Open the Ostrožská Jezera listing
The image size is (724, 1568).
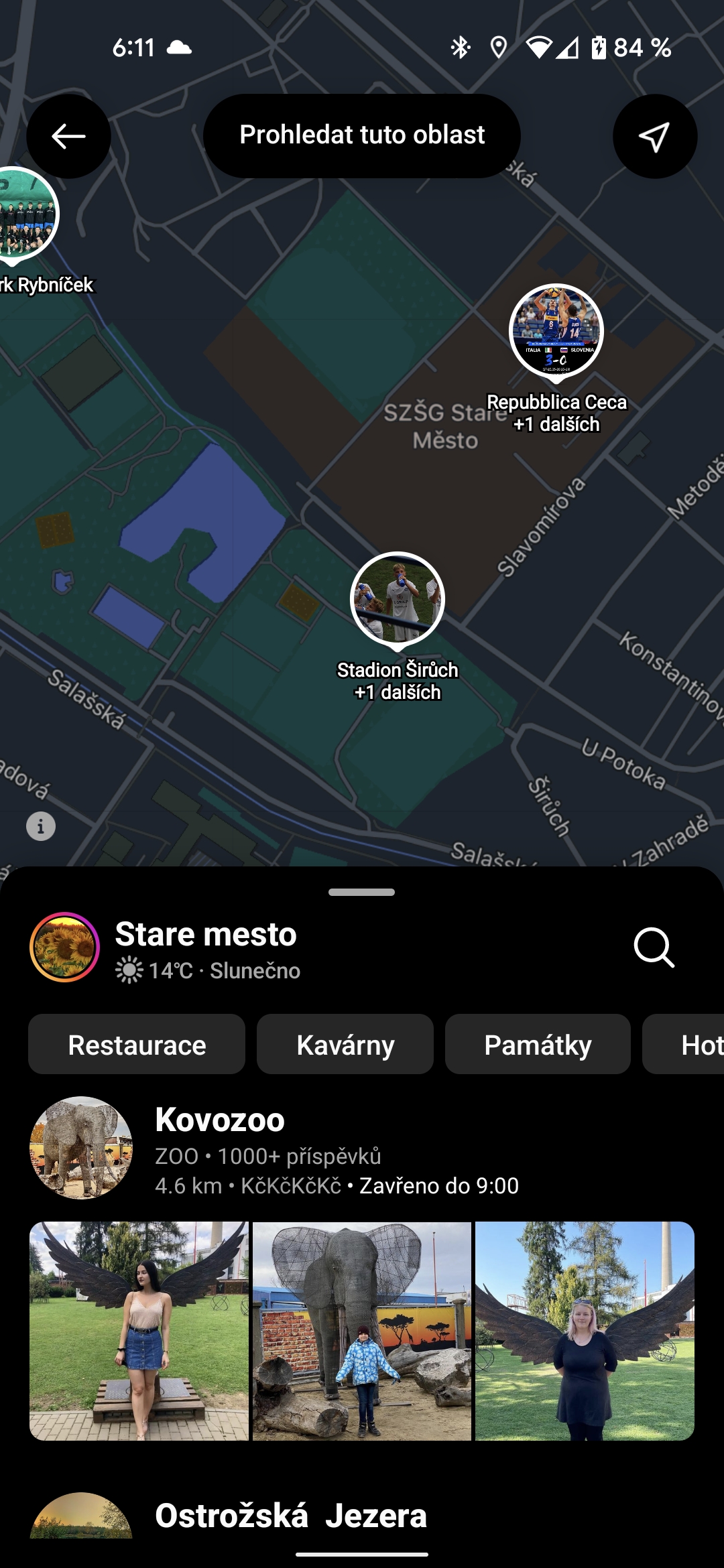click(x=291, y=1516)
